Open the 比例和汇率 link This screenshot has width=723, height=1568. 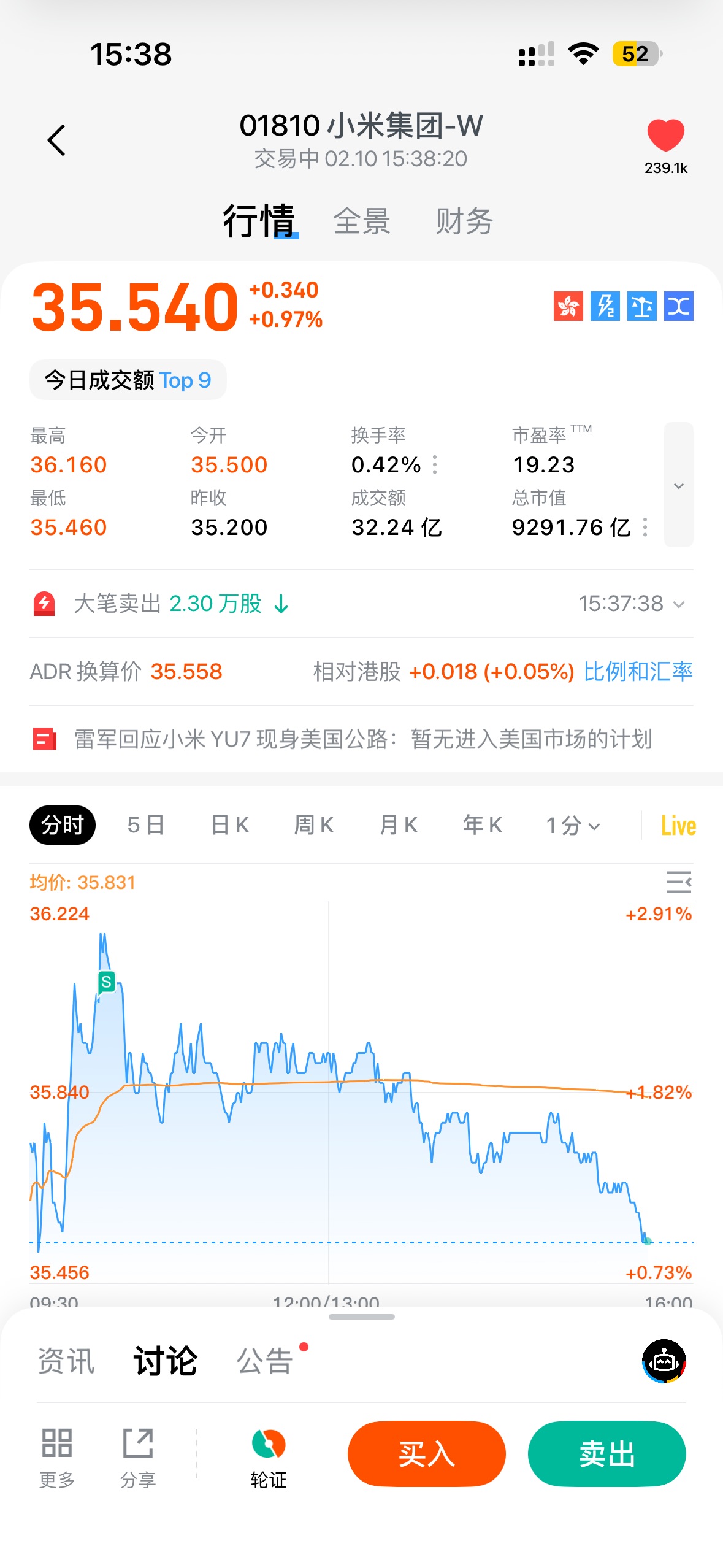coord(638,672)
